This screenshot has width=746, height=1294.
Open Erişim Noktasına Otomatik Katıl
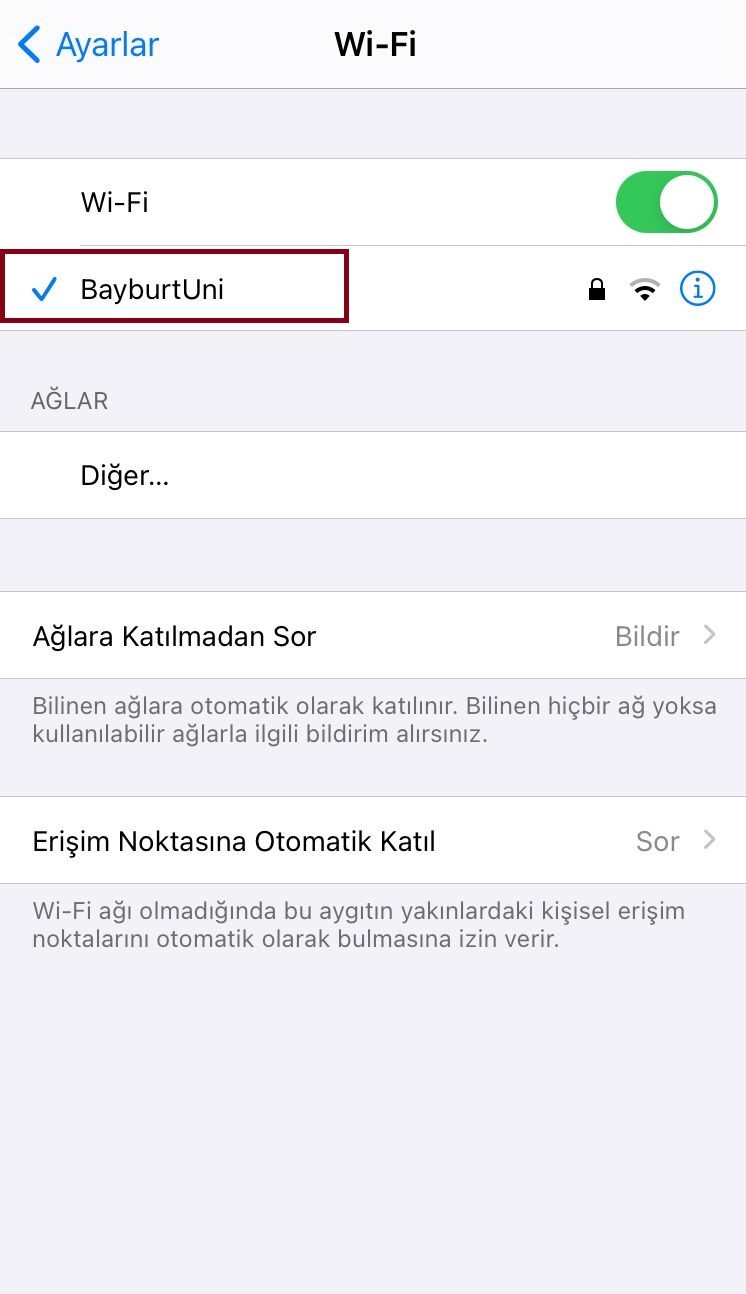[x=373, y=841]
